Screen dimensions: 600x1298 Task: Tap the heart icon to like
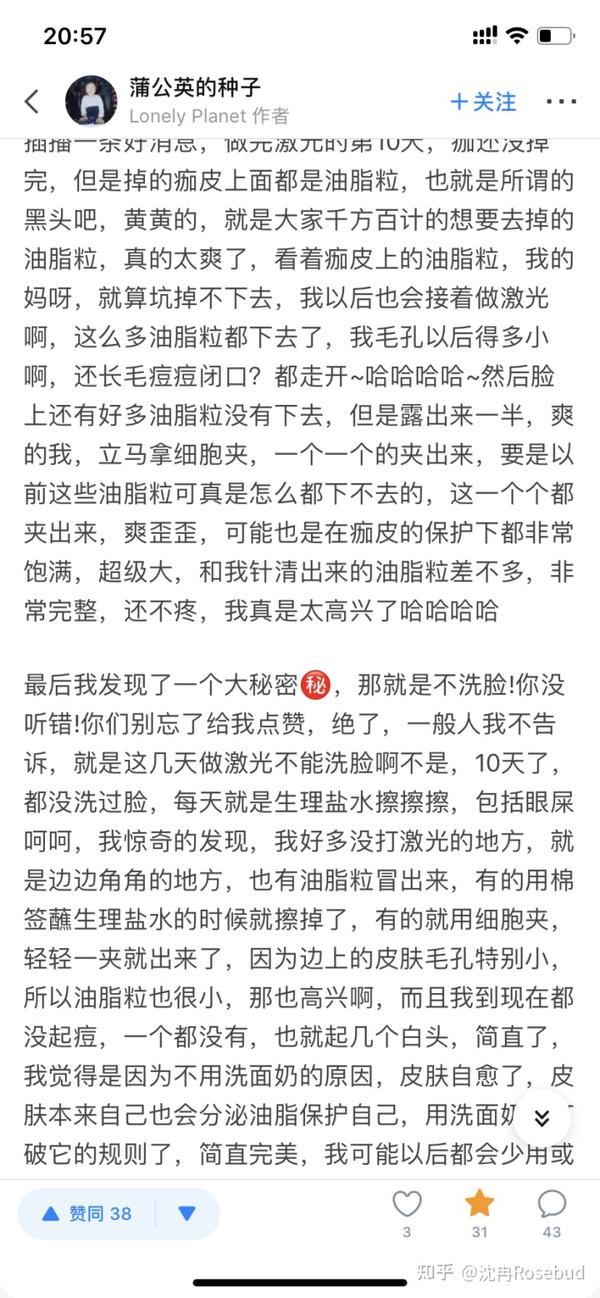pos(407,1203)
